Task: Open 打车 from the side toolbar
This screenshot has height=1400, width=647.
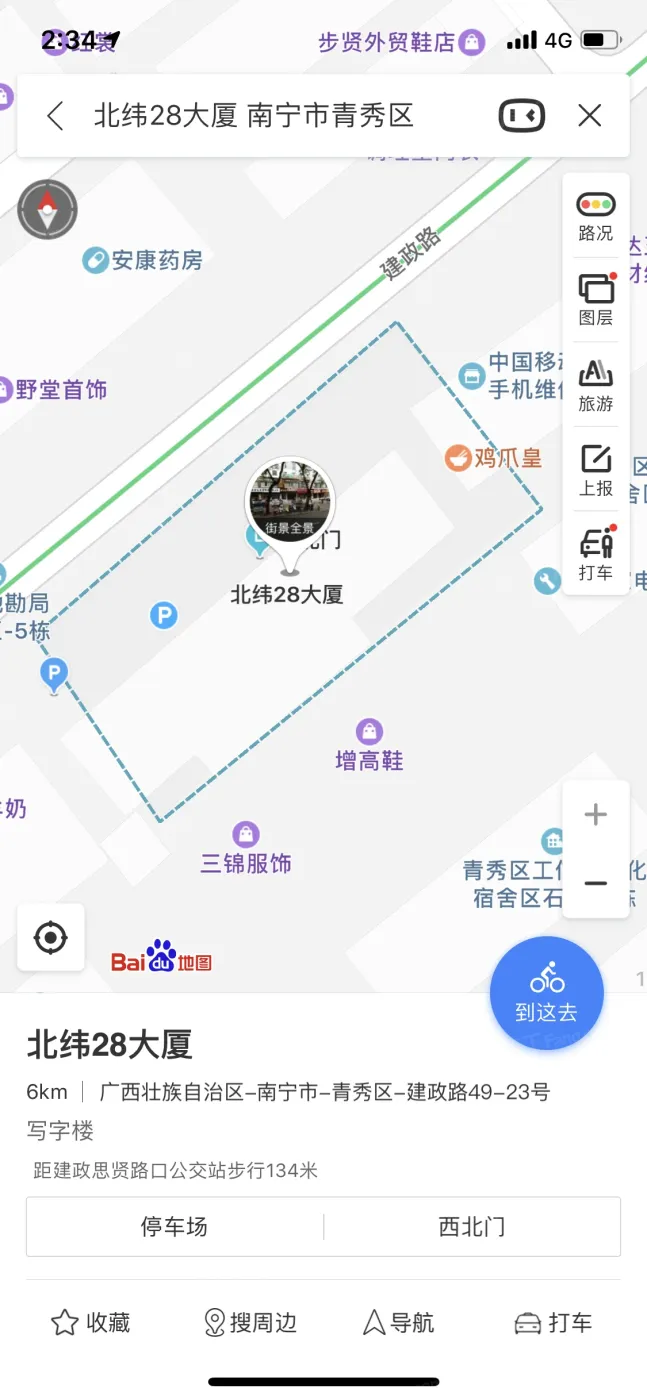Action: pyautogui.click(x=596, y=555)
